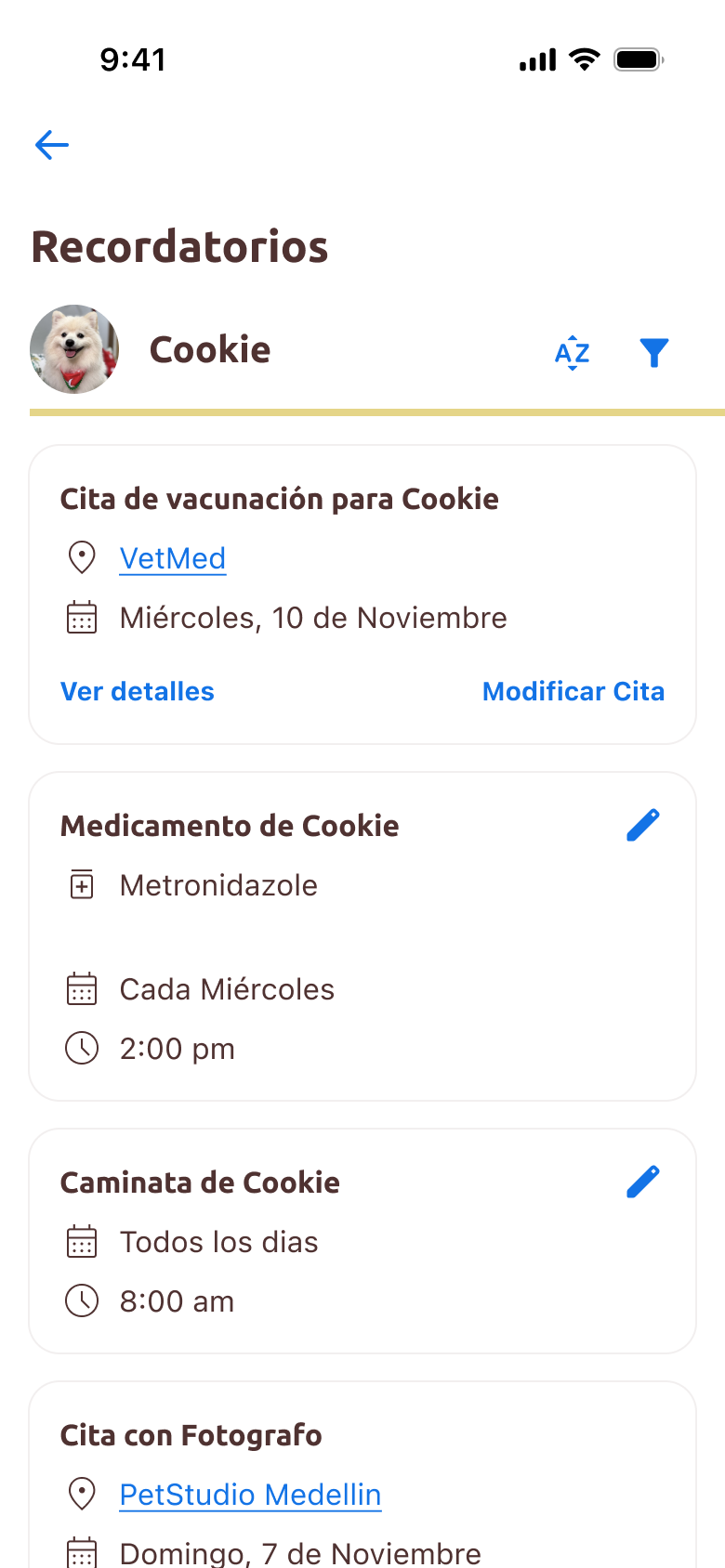Sort reminders alphabetically with the AZ icon
This screenshot has height=1568, width=725.
(x=573, y=352)
